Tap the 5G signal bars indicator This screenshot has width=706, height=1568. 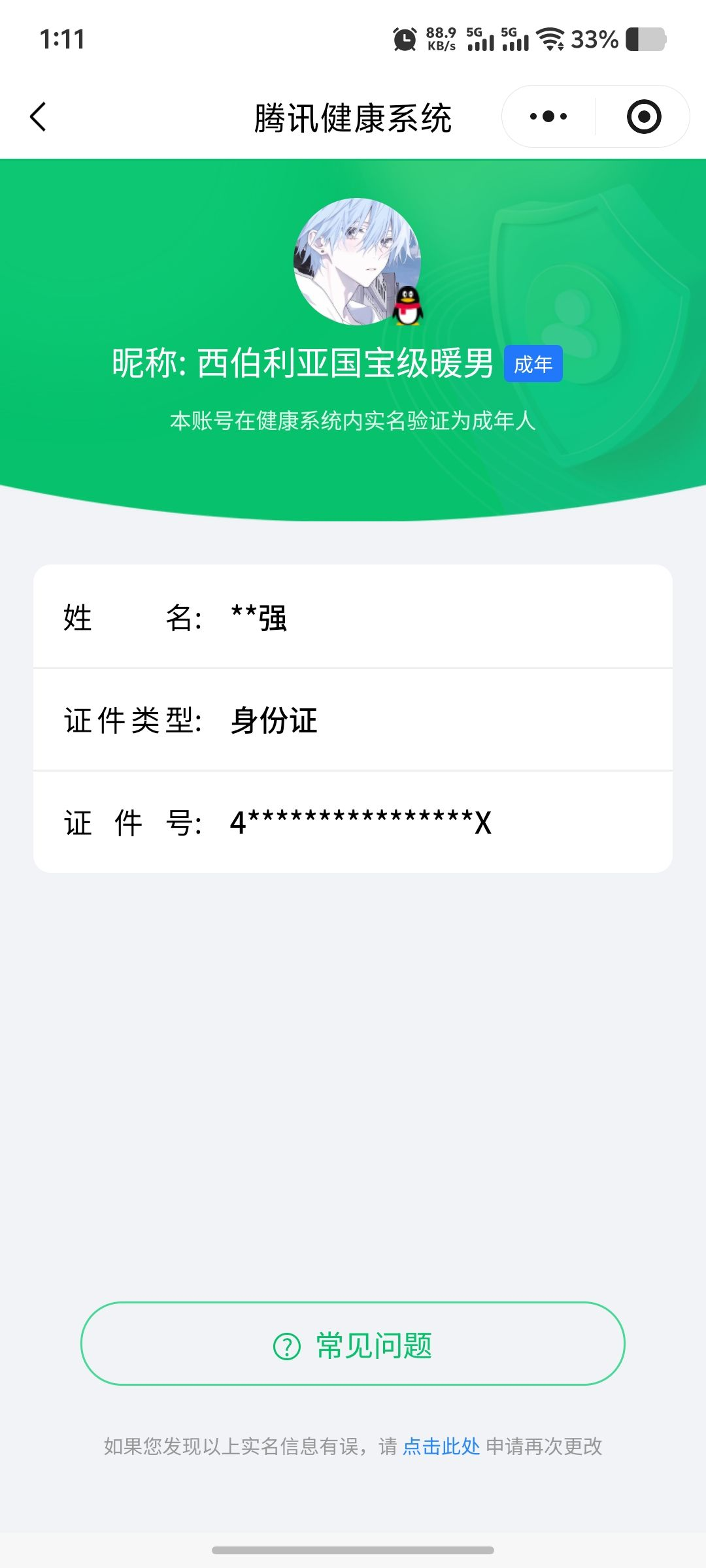[x=482, y=41]
